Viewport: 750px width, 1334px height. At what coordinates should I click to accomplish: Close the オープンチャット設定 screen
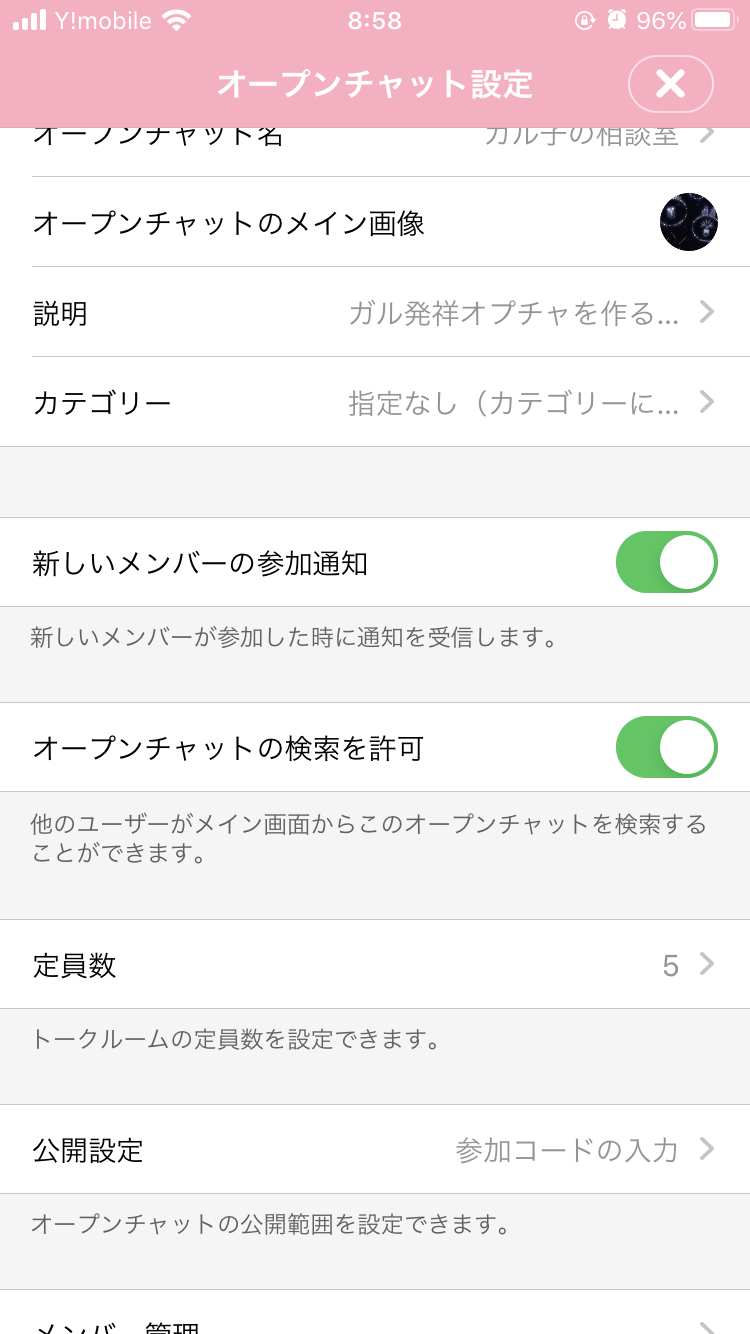coord(670,84)
